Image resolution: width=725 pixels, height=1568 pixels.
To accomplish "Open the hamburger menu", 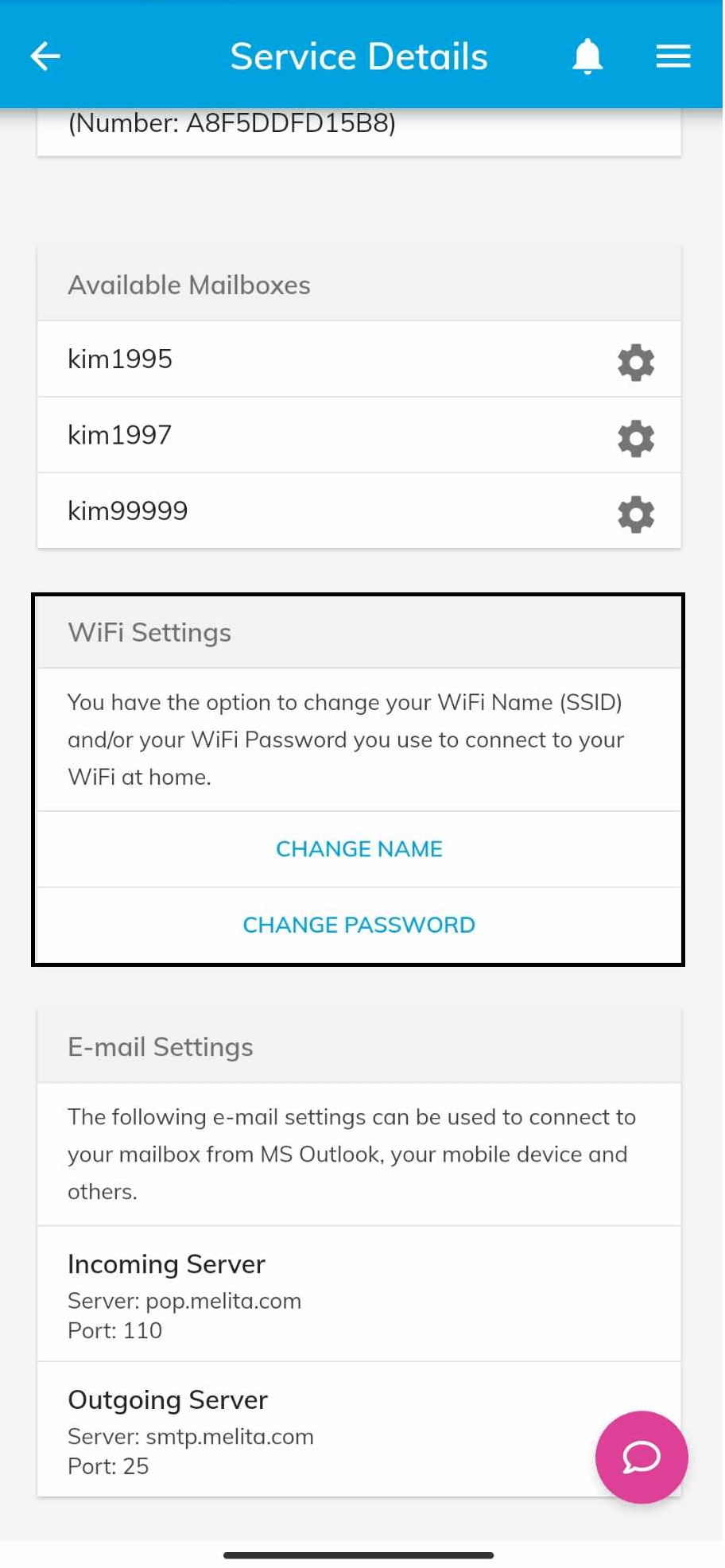I will coord(673,56).
